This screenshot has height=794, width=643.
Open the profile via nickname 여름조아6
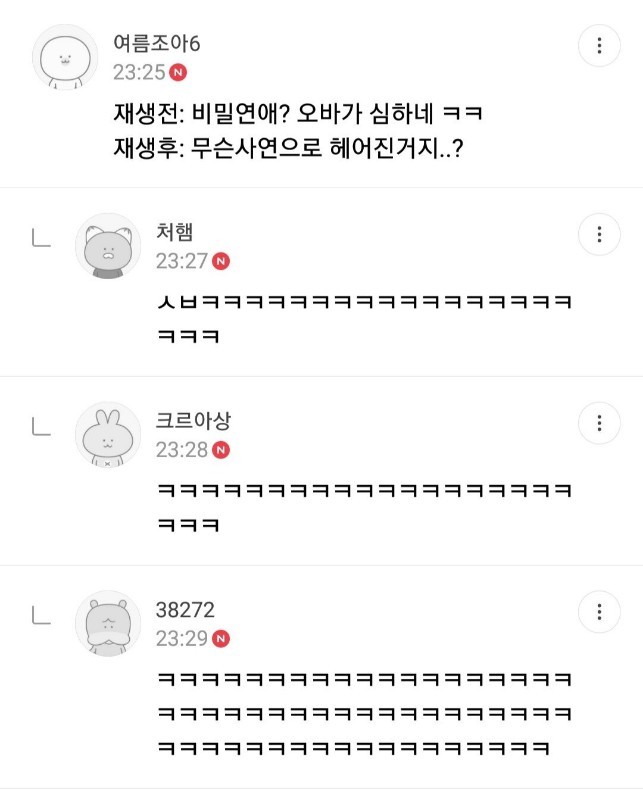click(x=157, y=45)
